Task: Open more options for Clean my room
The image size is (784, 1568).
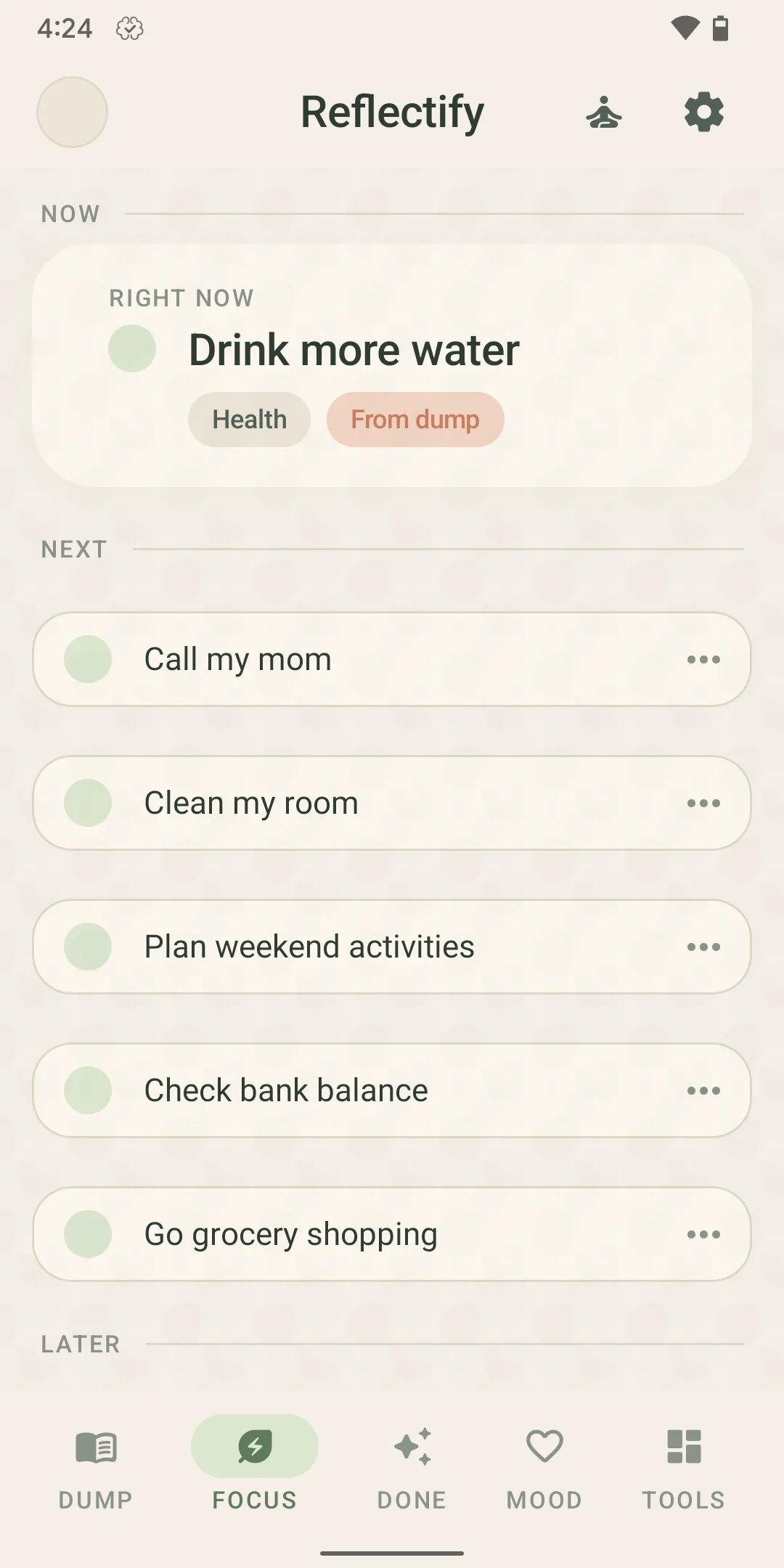Action: [703, 803]
